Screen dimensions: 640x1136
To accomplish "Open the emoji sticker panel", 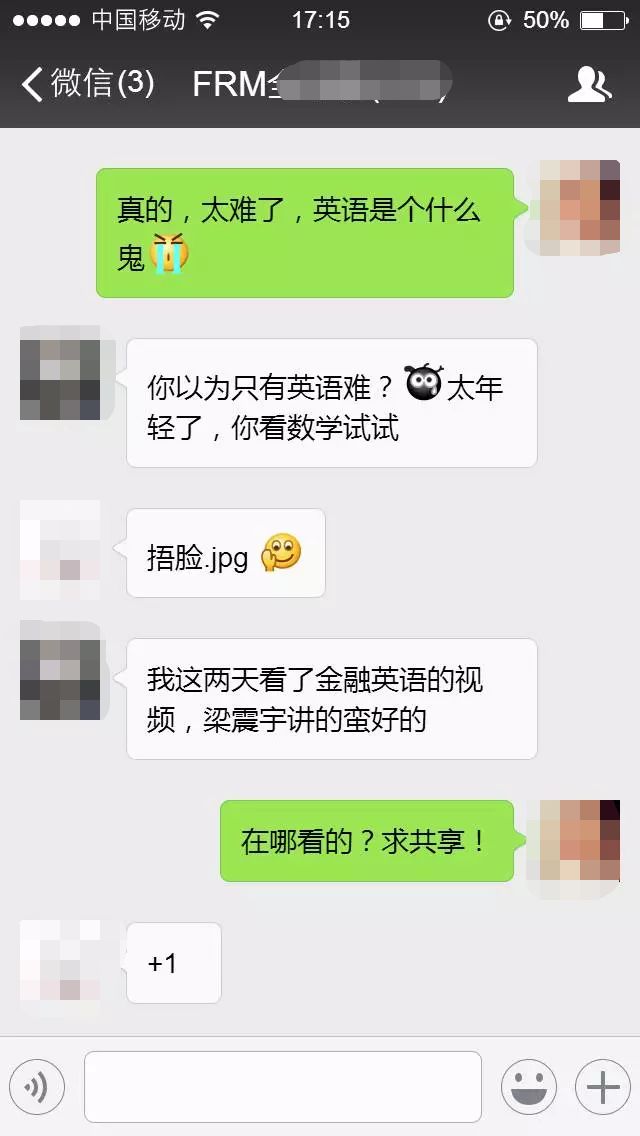I will tap(528, 1086).
